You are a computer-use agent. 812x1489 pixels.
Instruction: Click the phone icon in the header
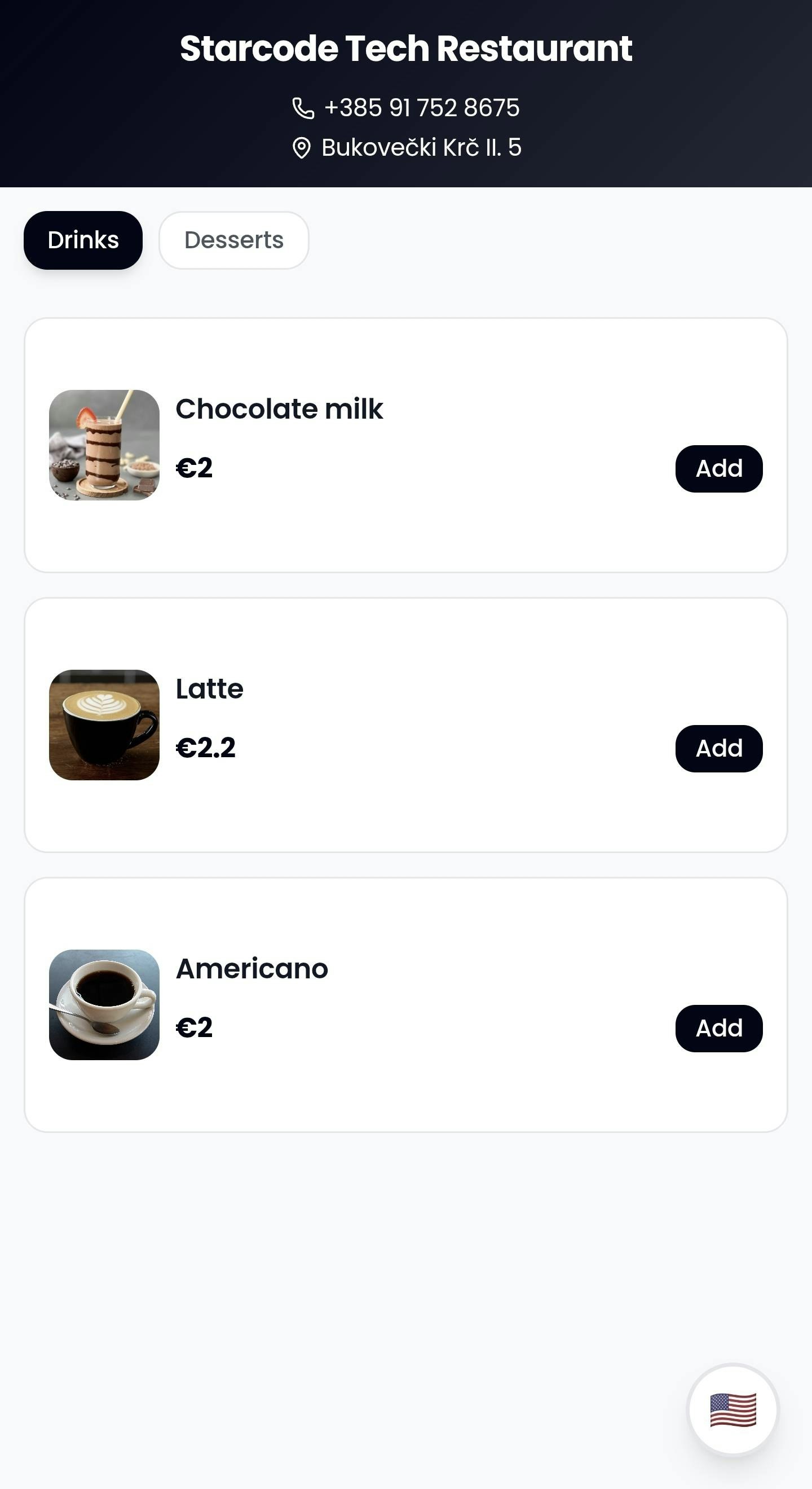tap(303, 108)
